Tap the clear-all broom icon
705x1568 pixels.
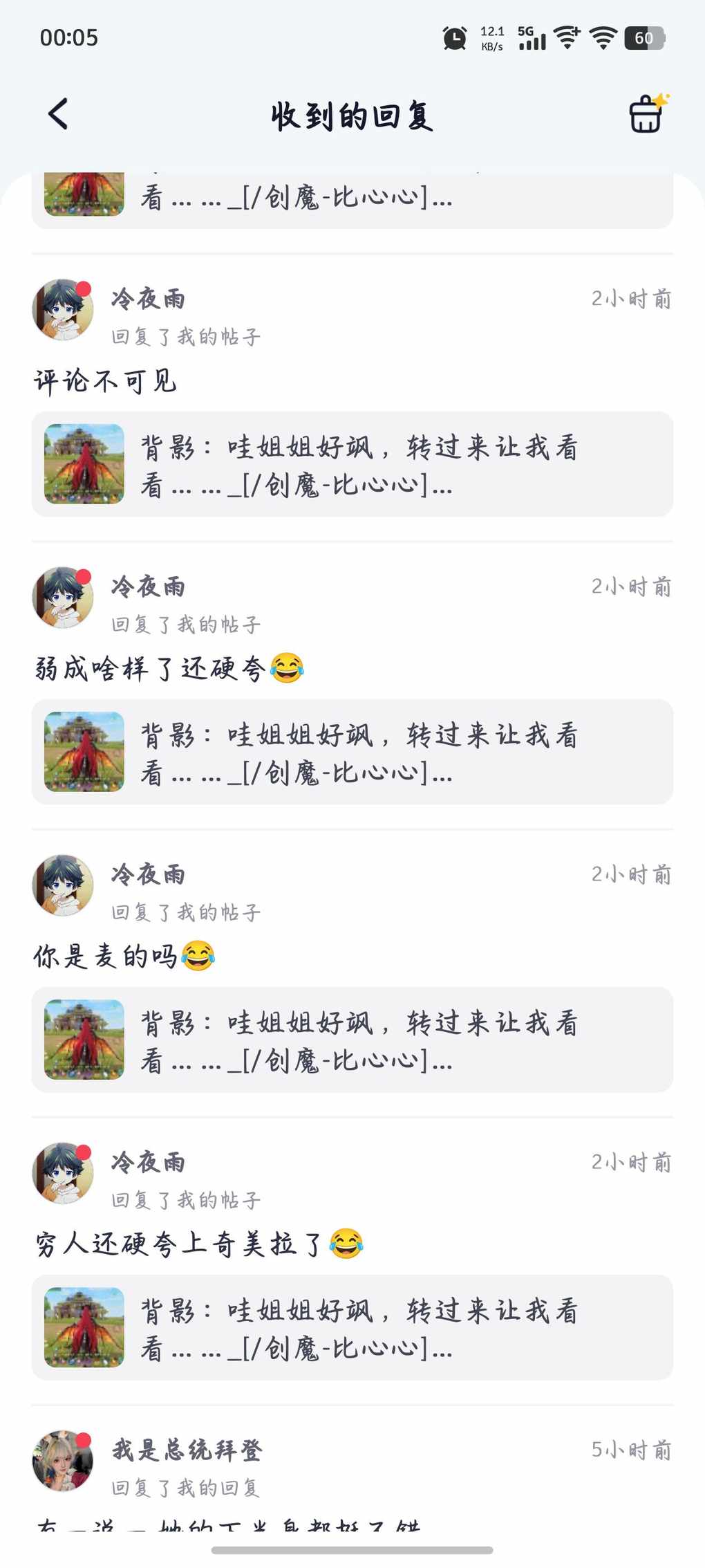point(647,114)
